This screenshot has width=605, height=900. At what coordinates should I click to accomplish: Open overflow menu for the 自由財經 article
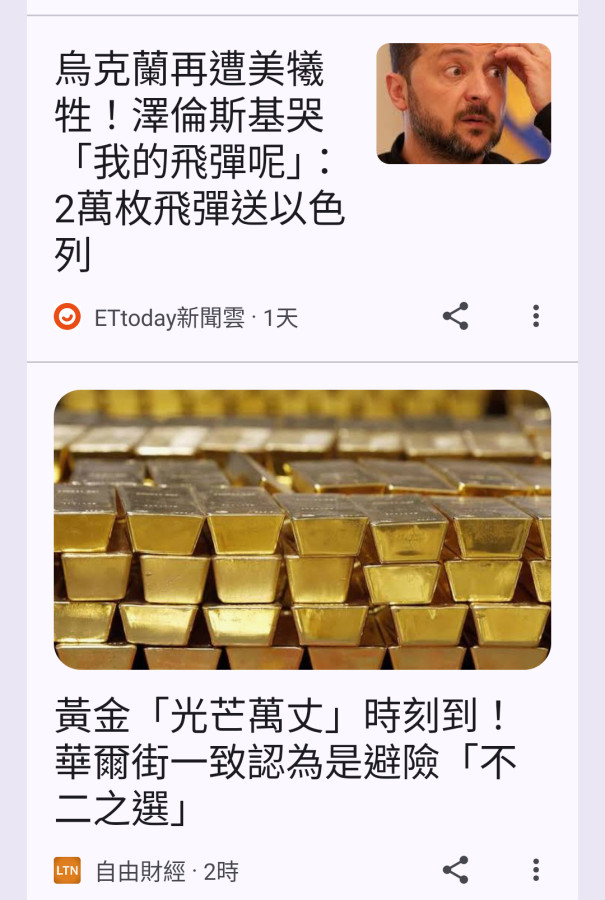[x=536, y=870]
